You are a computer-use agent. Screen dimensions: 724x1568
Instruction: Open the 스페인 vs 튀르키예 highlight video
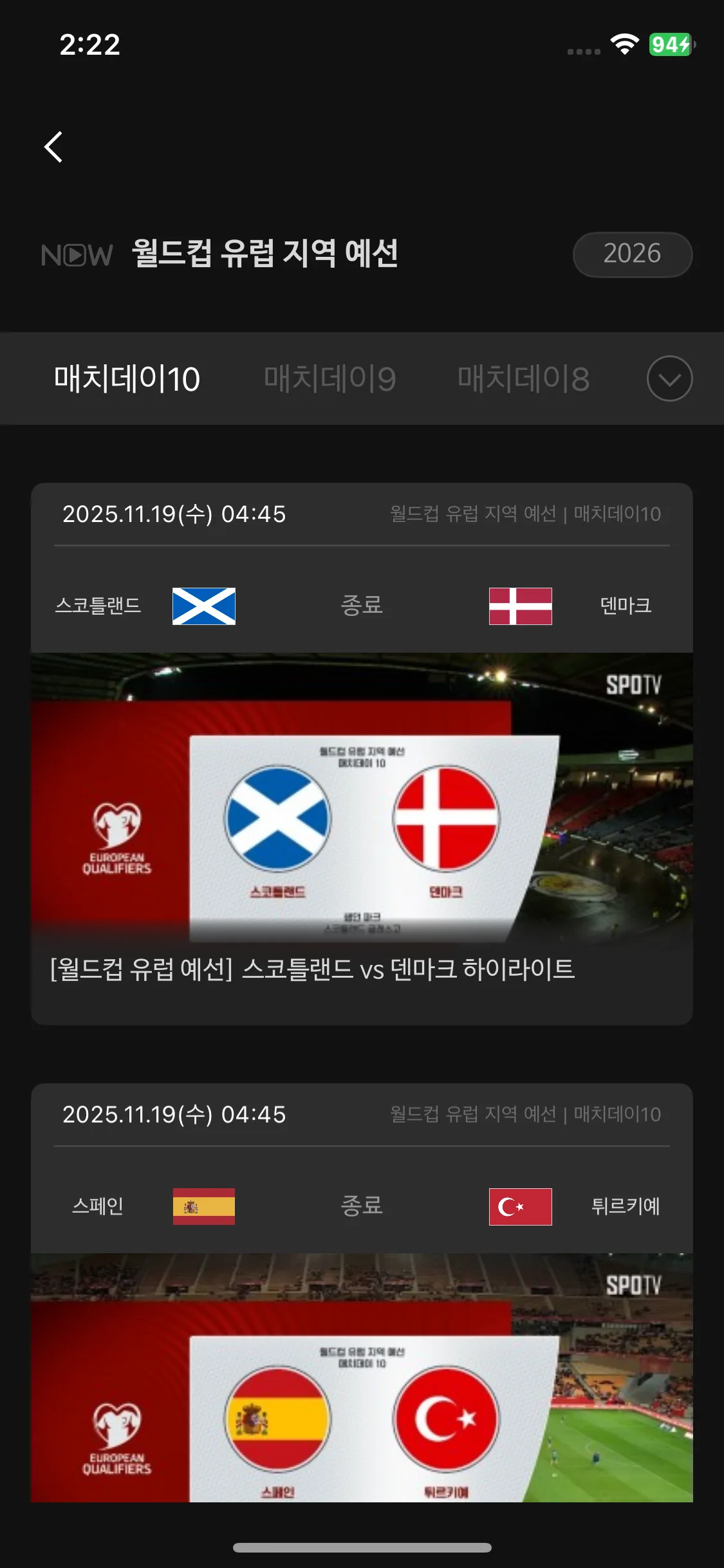362,1377
